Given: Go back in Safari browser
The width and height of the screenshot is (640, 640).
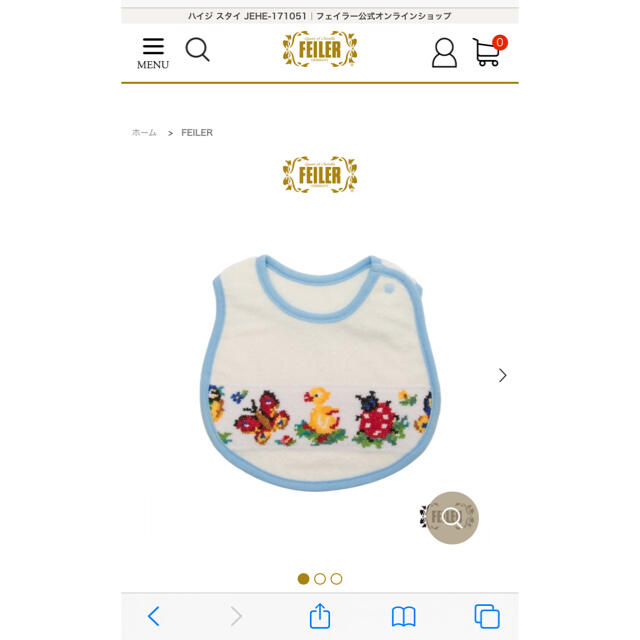Looking at the screenshot, I should tap(153, 616).
